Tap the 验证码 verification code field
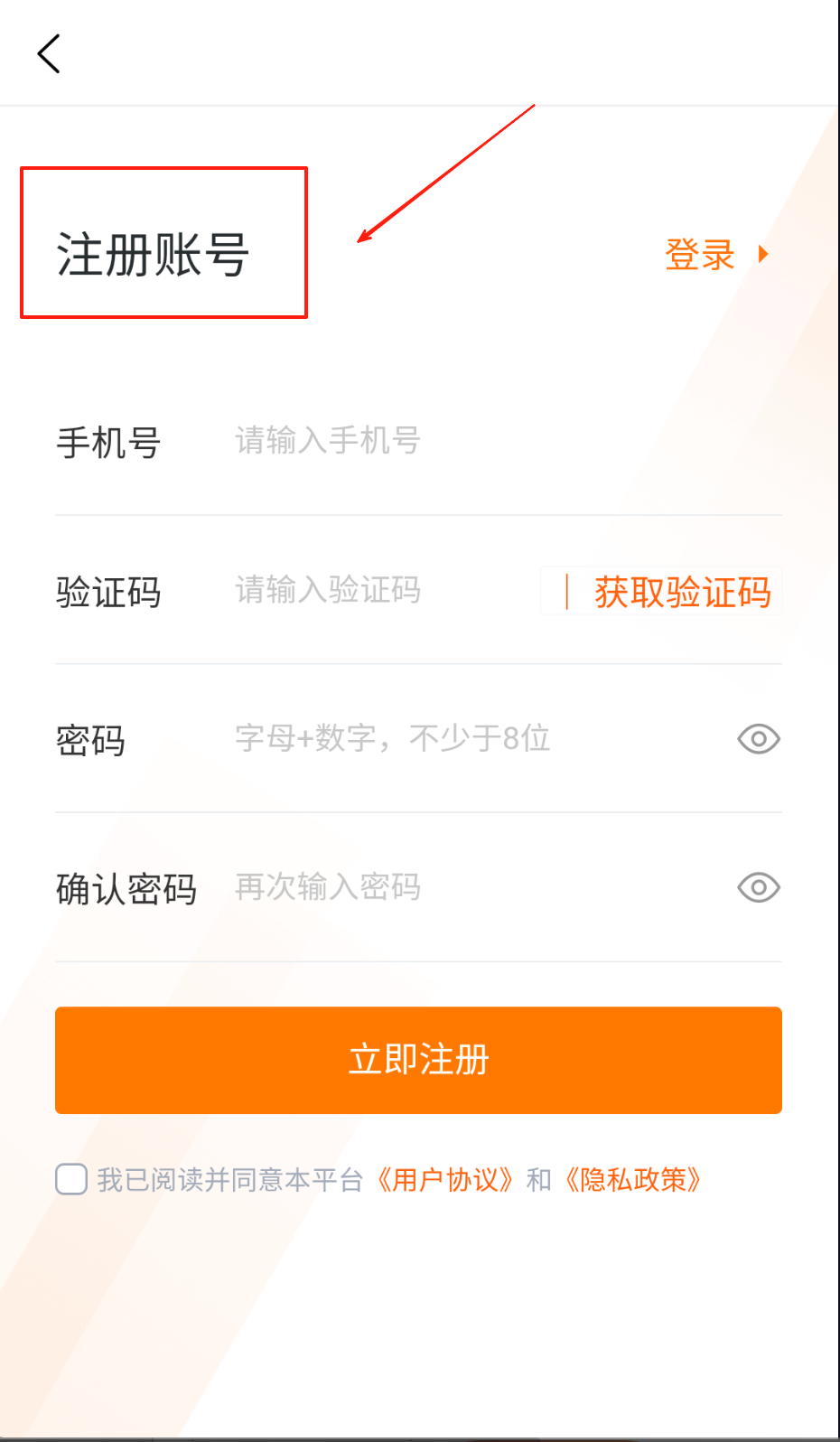This screenshot has width=840, height=1442. [379, 591]
